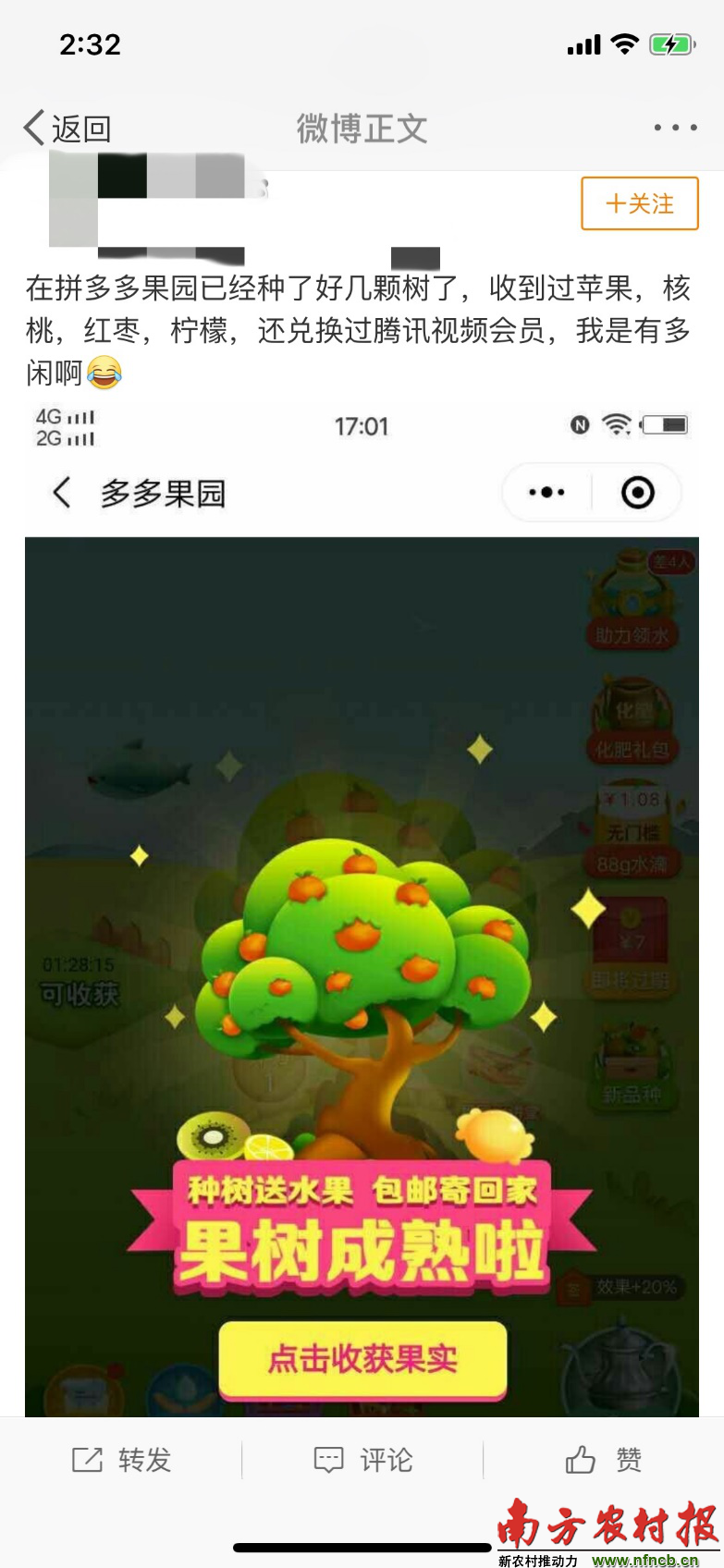Follow the author with +关注
This screenshot has height=1568, width=724.
click(639, 203)
